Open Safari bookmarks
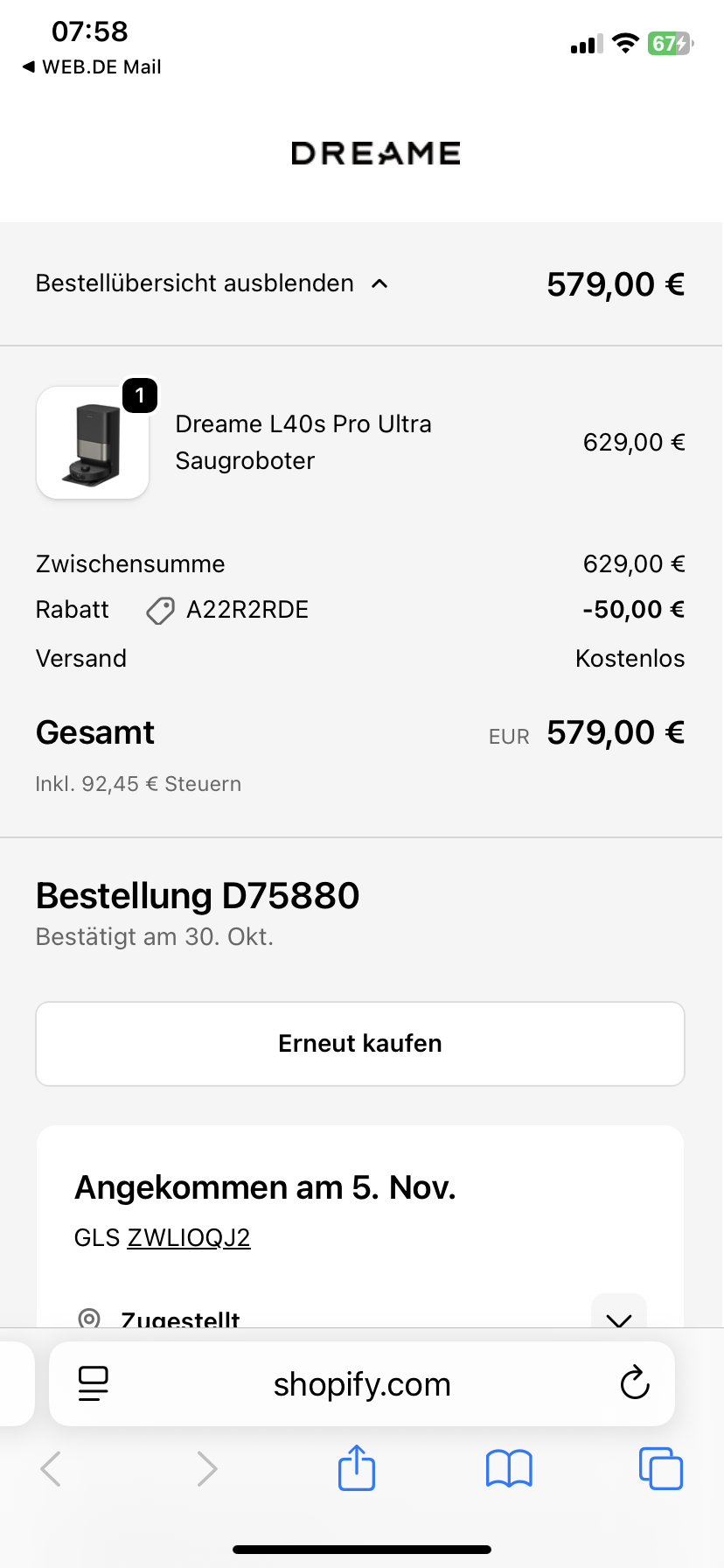 click(509, 1469)
